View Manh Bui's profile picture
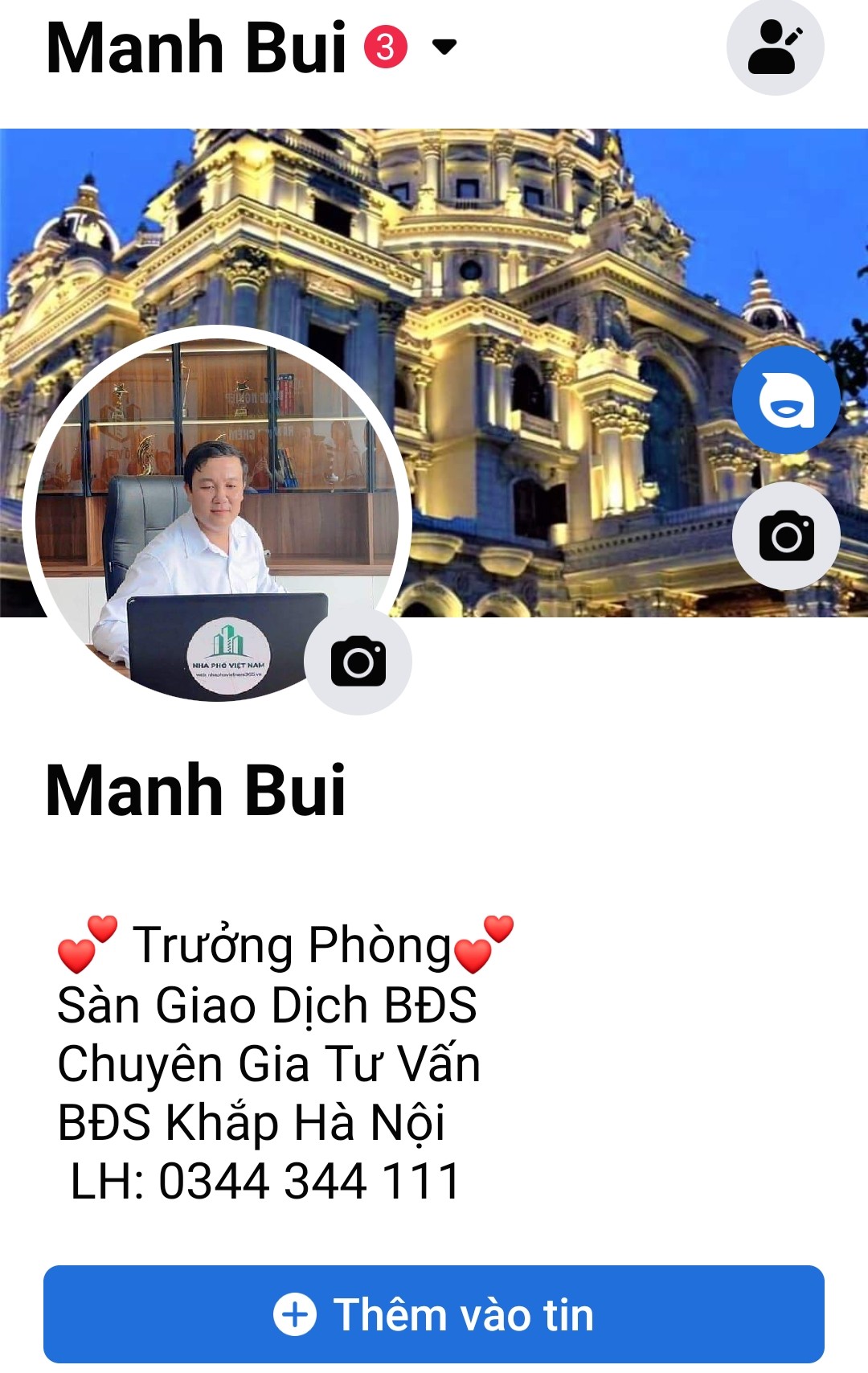 pos(201,514)
